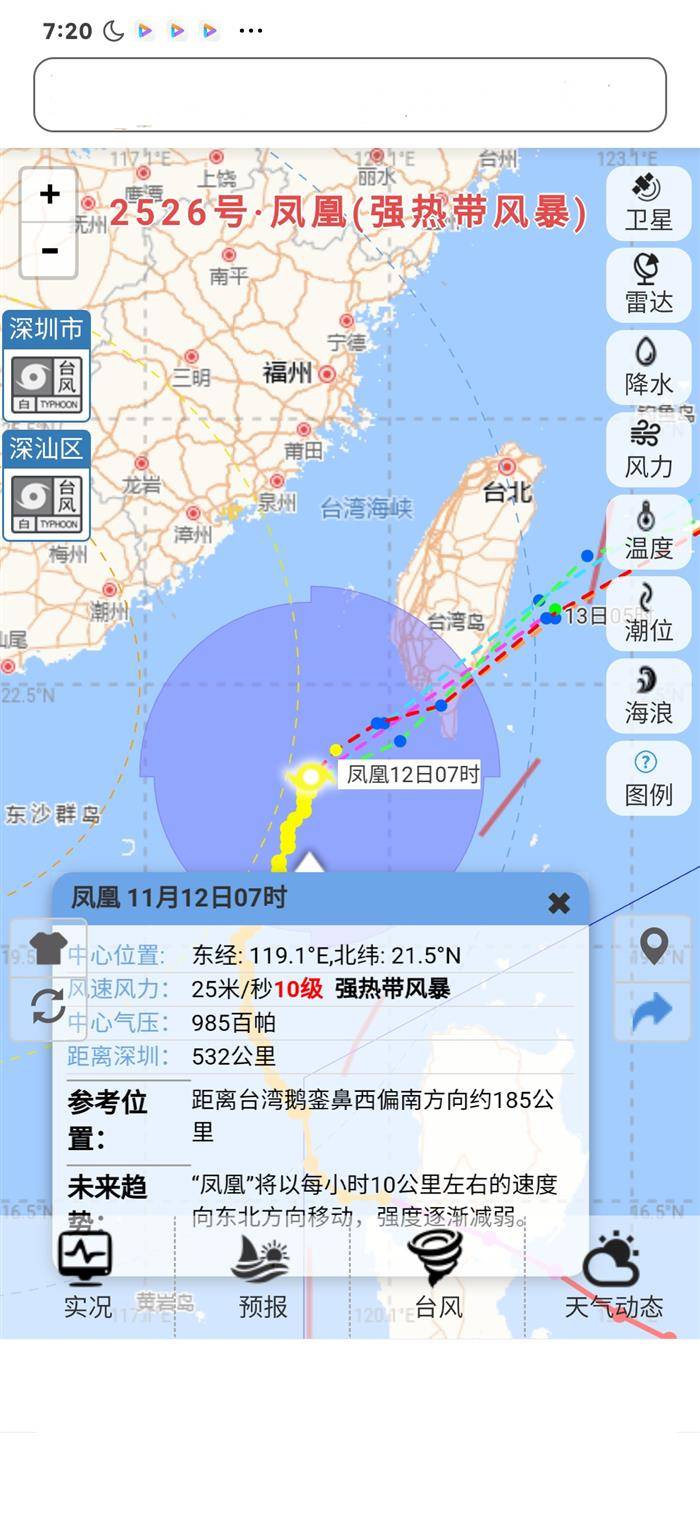This screenshot has width=700, height=1516.
Task: Go to the 天气动态 tab
Action: click(613, 1275)
